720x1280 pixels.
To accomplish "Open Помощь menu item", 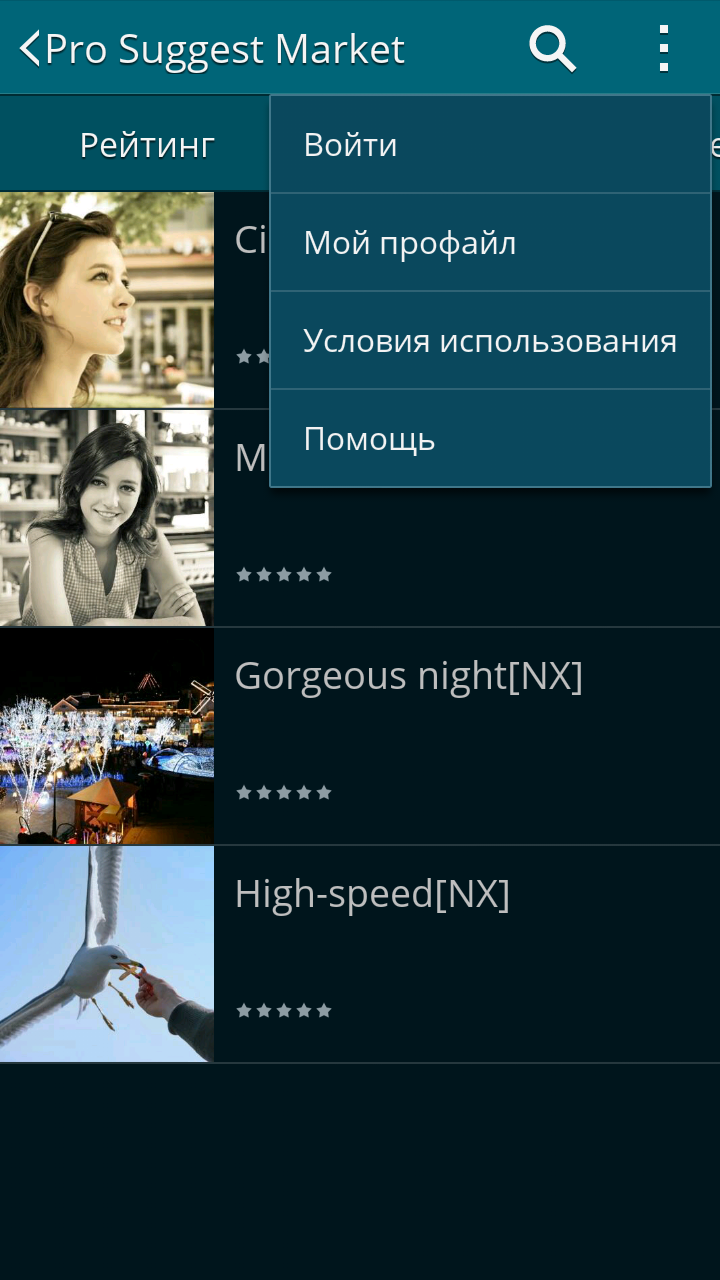I will click(x=490, y=439).
